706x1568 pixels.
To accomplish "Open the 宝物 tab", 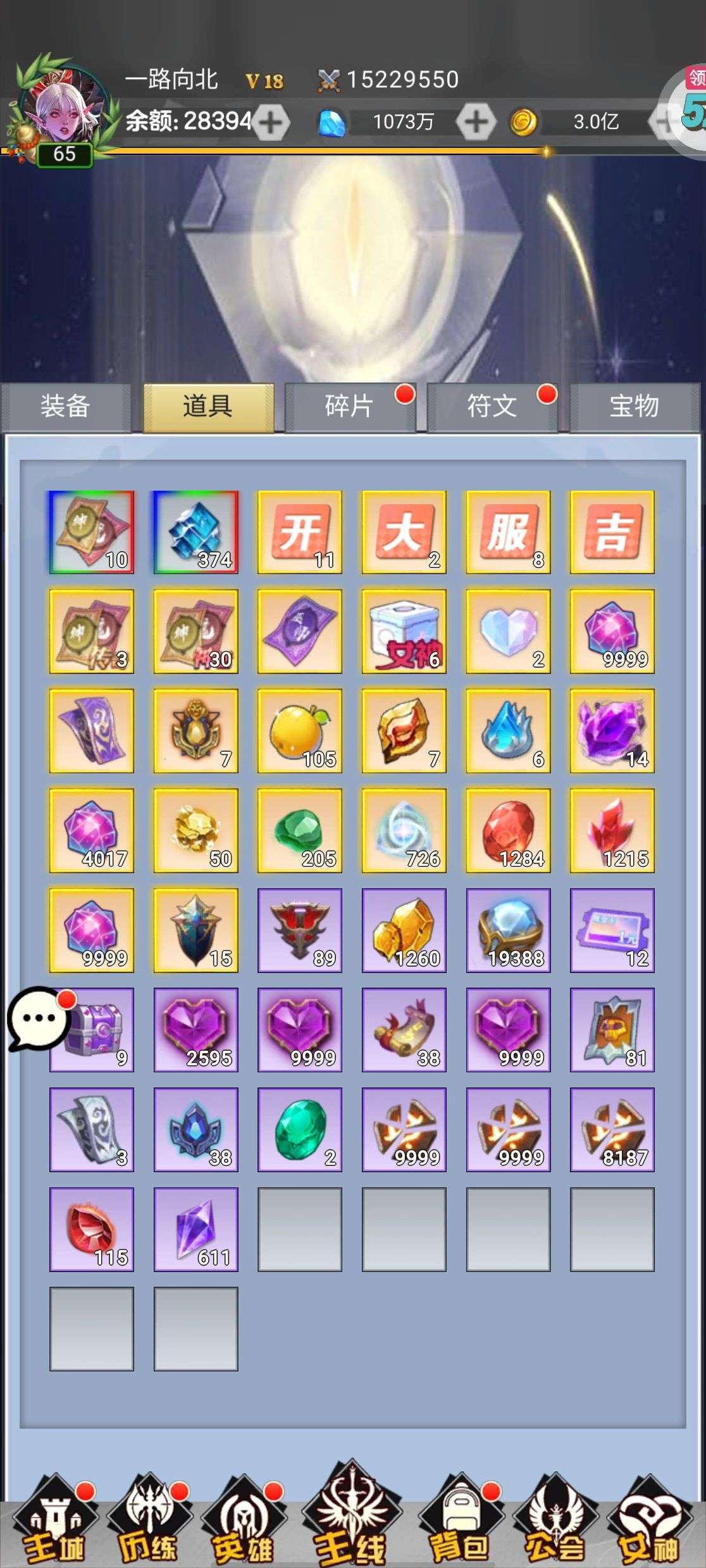I will [x=635, y=407].
